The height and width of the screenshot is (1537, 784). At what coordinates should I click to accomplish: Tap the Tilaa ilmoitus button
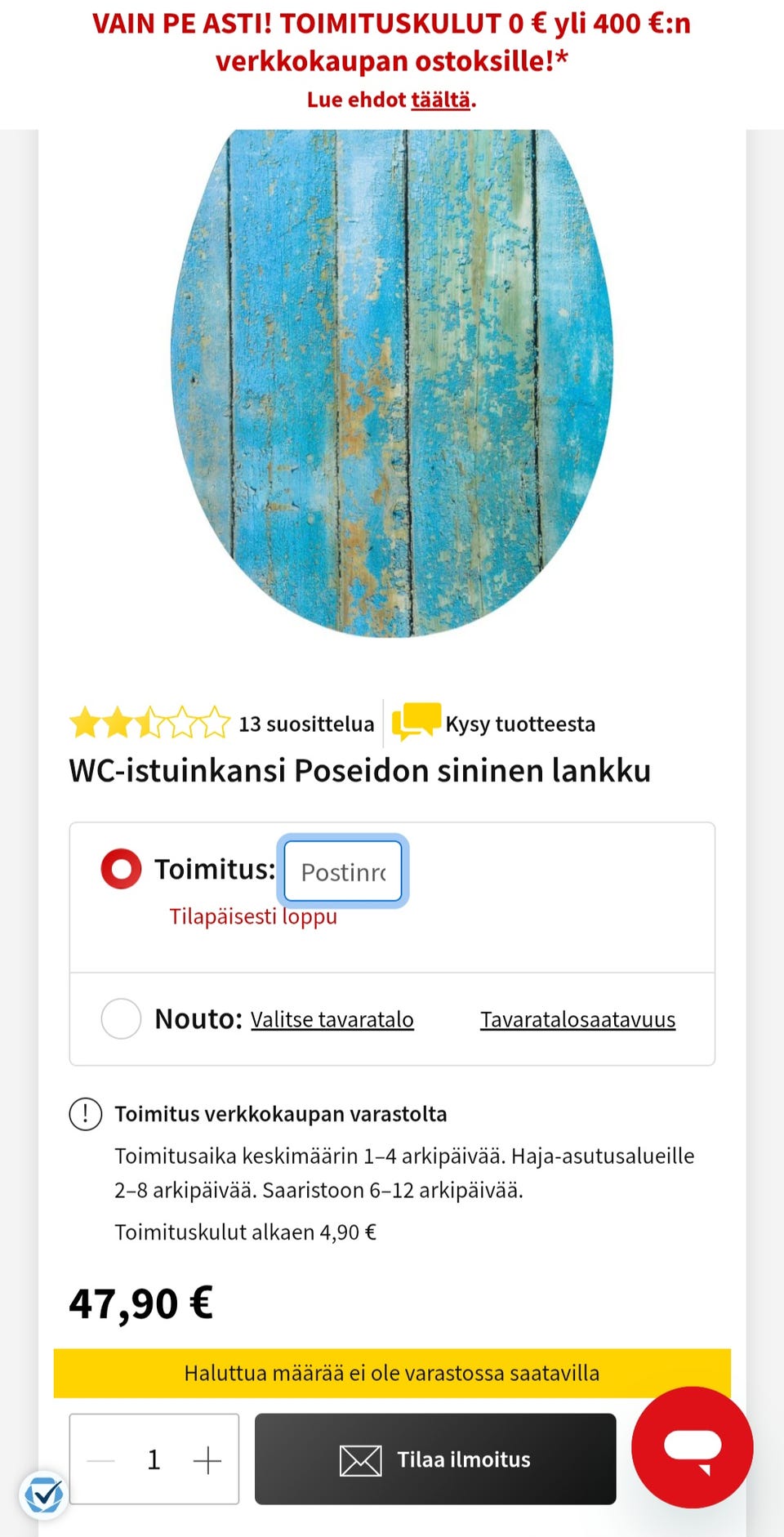tap(435, 1459)
